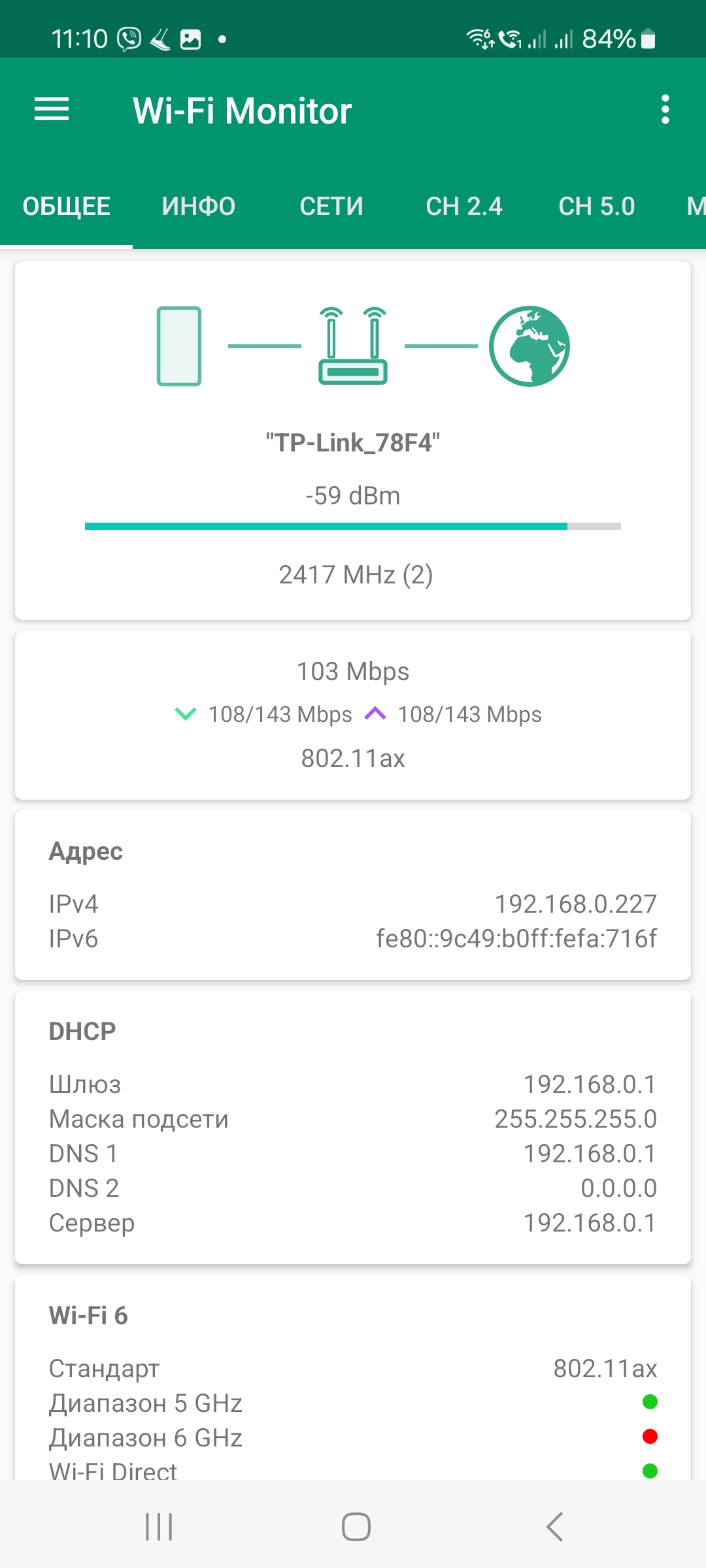Go back with the system back button

(x=554, y=1527)
